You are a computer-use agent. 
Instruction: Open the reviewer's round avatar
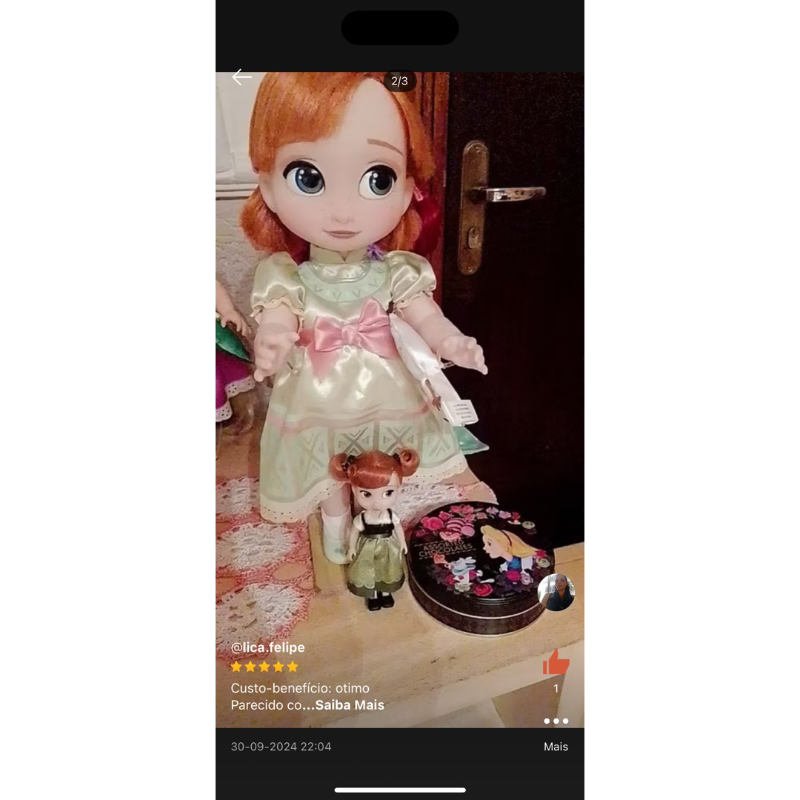(556, 592)
